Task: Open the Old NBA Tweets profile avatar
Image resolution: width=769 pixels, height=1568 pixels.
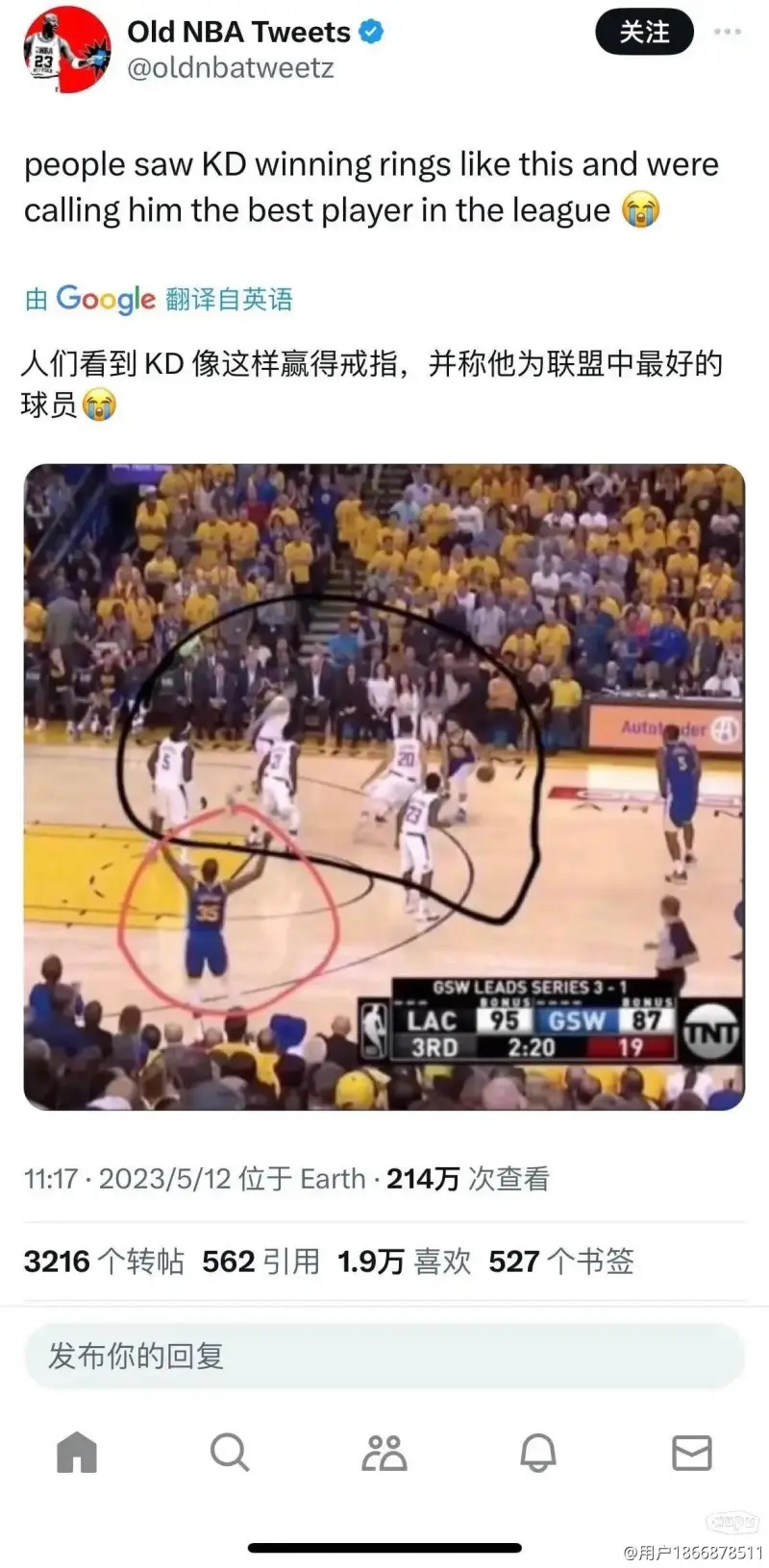Action: coord(65,50)
